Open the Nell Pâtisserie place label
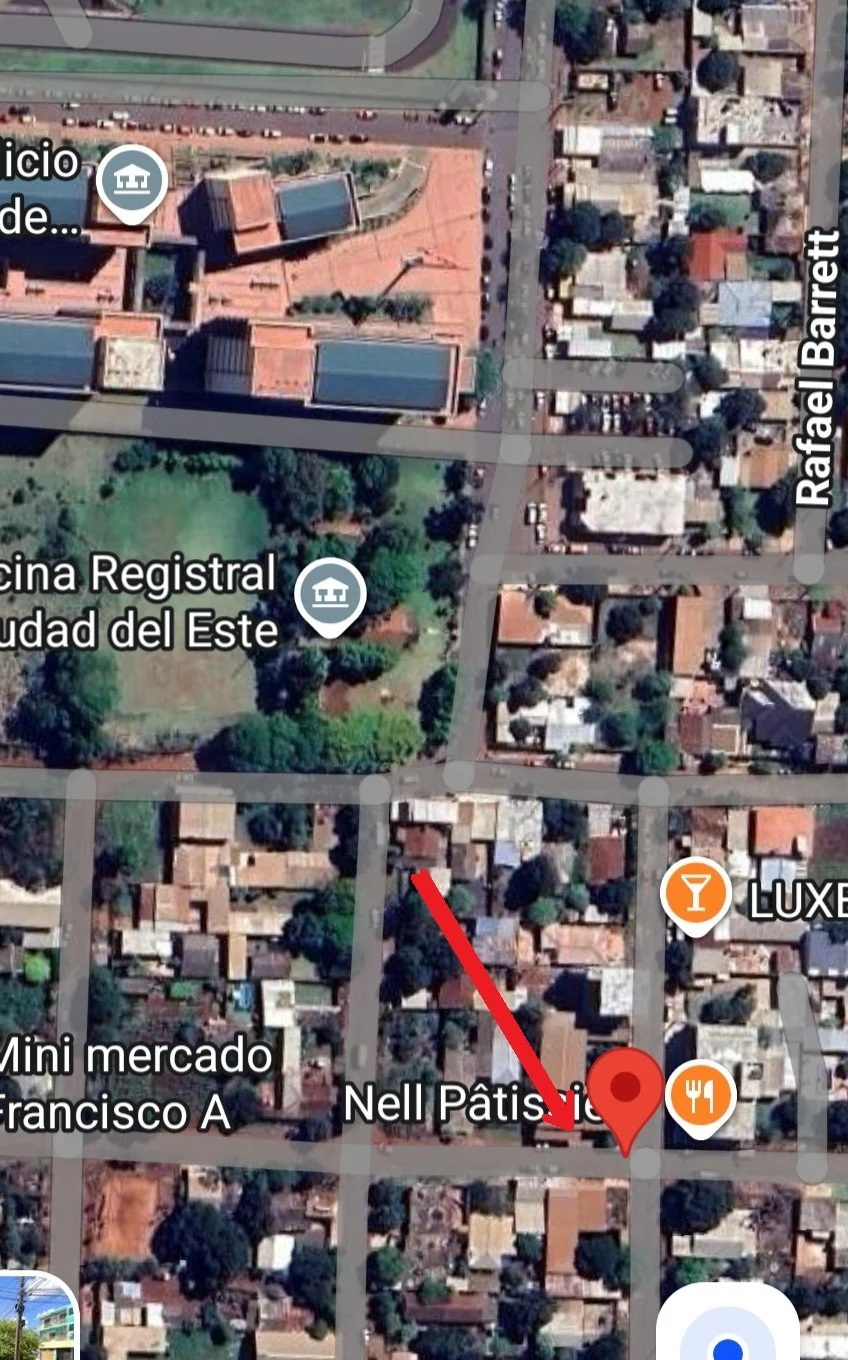 [x=470, y=1104]
